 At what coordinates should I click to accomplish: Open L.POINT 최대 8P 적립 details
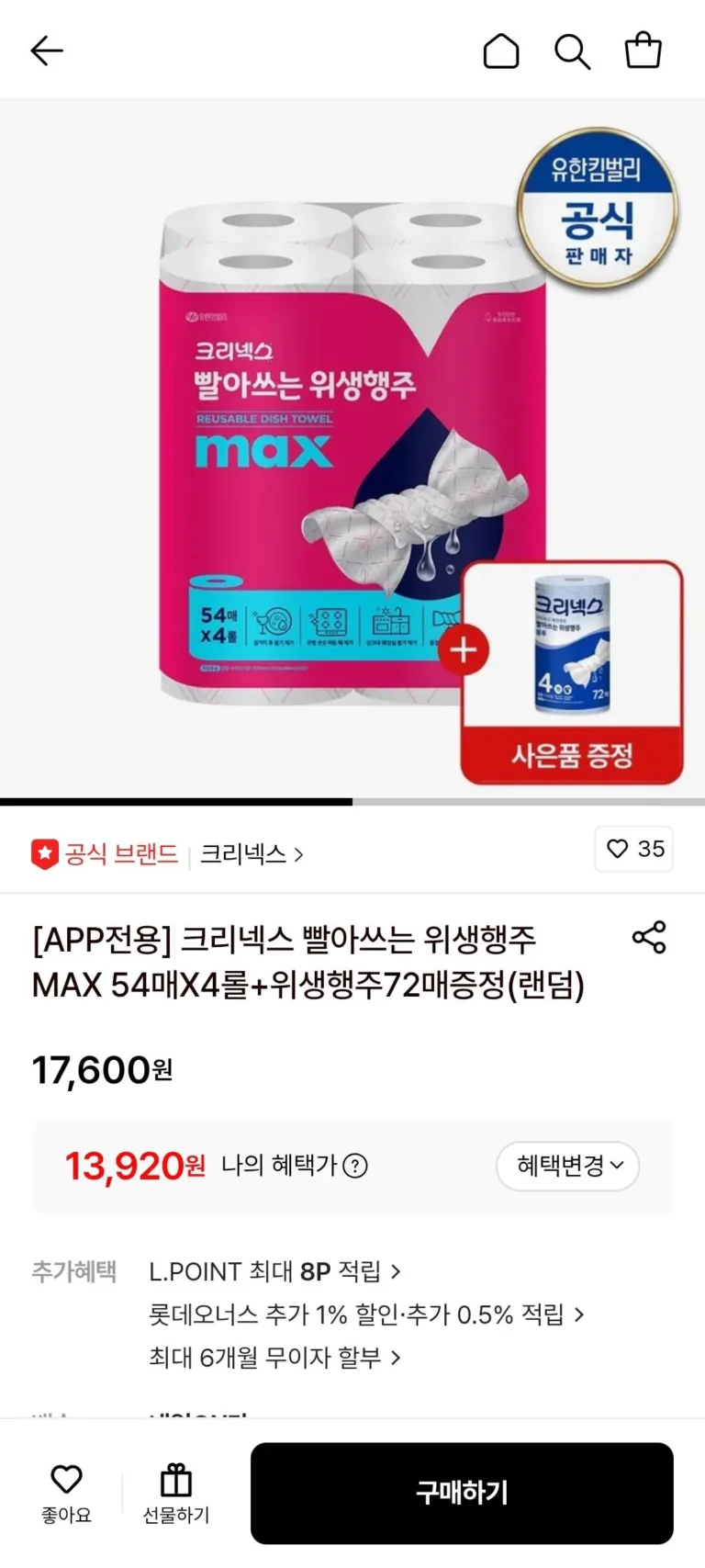coord(274,1271)
